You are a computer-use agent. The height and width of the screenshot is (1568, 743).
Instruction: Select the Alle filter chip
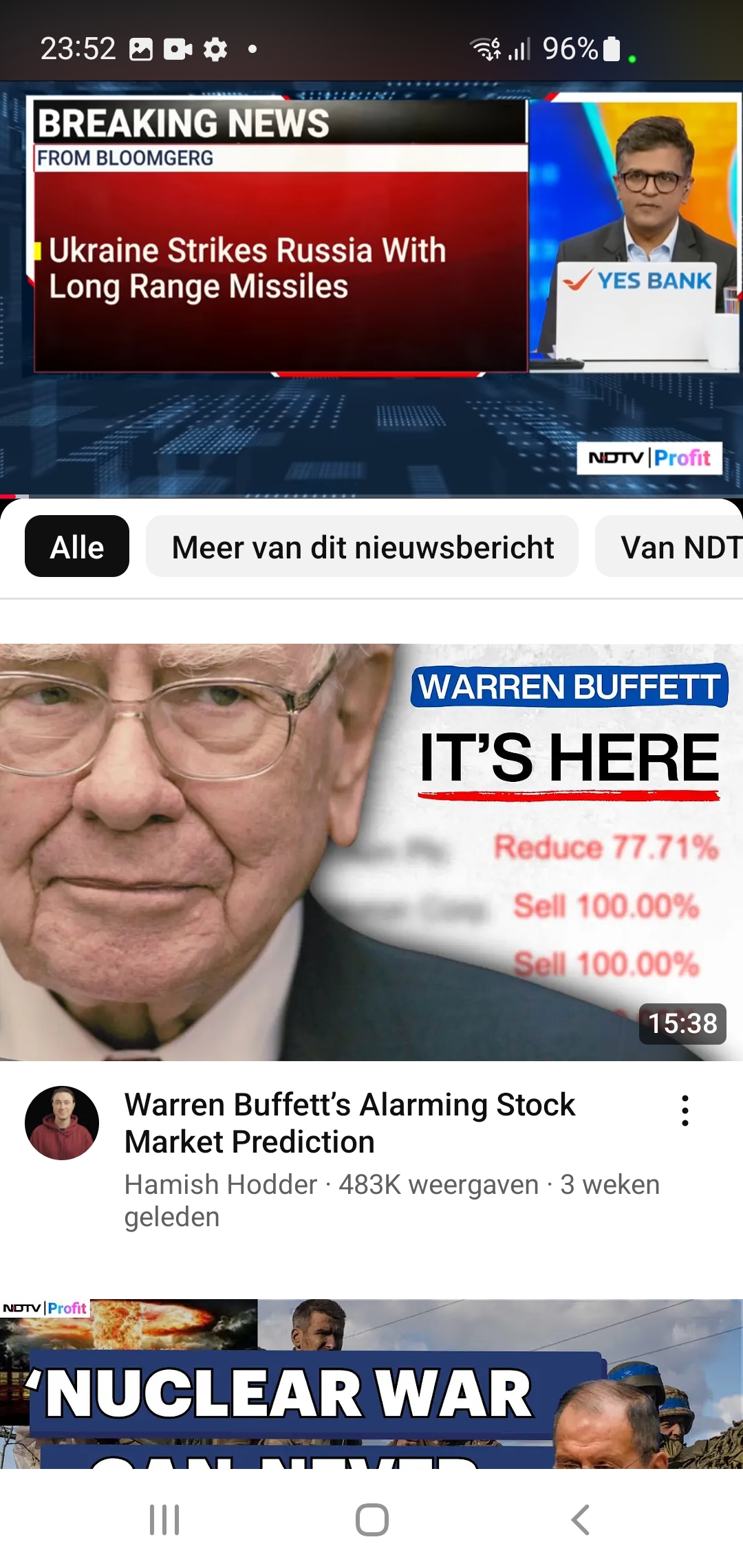(77, 546)
